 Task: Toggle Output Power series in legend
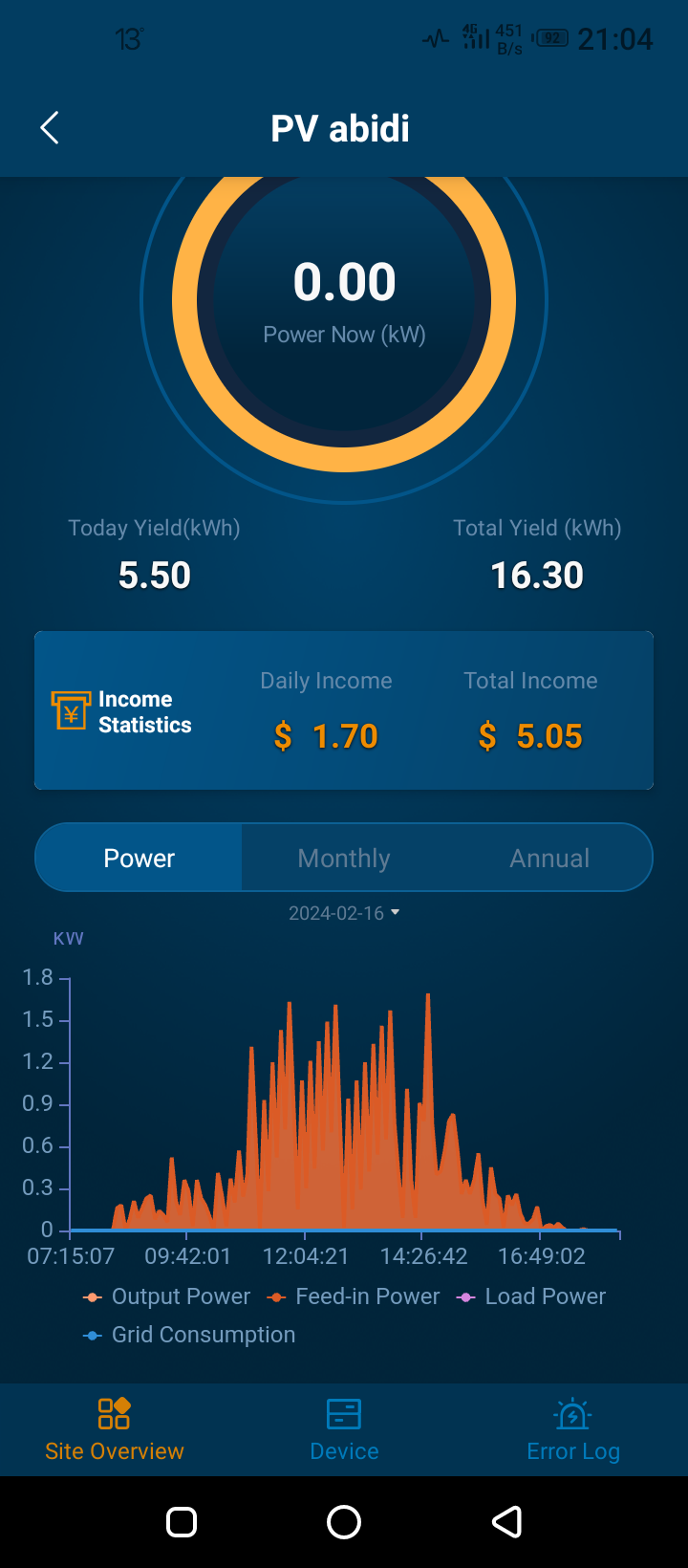pos(168,1296)
